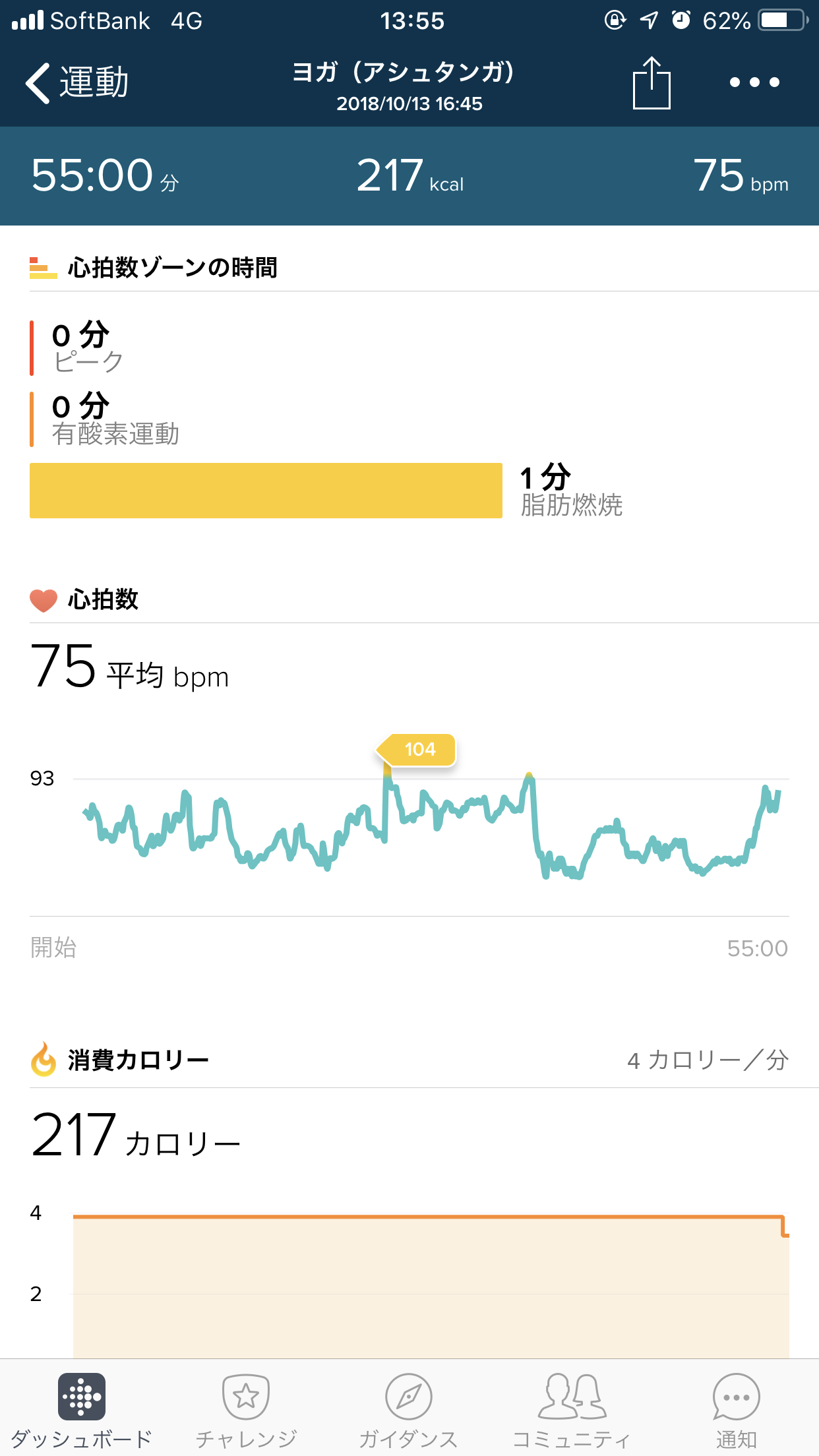
Task: Select the コミュニティ tab
Action: click(571, 1409)
